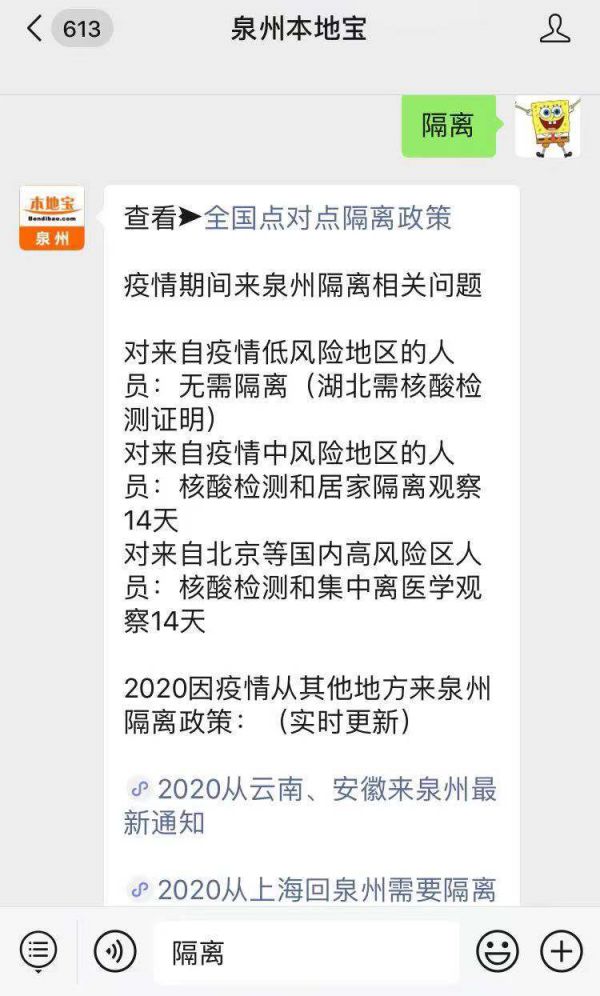This screenshot has height=996, width=600.
Task: Open the 全国点对点隔离政策 link
Action: pyautogui.click(x=328, y=218)
